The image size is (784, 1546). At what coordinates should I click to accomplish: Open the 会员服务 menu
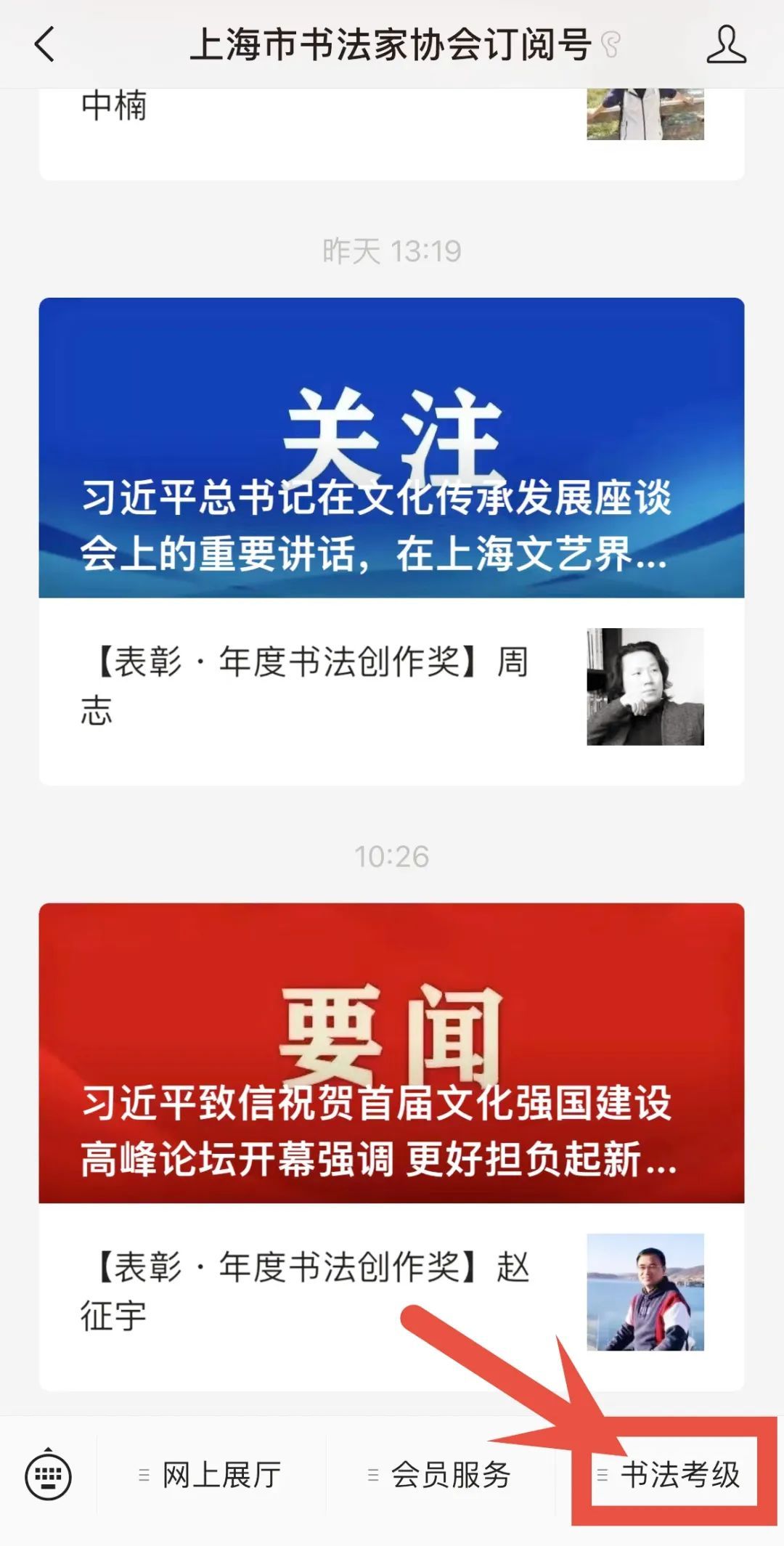tap(441, 1476)
